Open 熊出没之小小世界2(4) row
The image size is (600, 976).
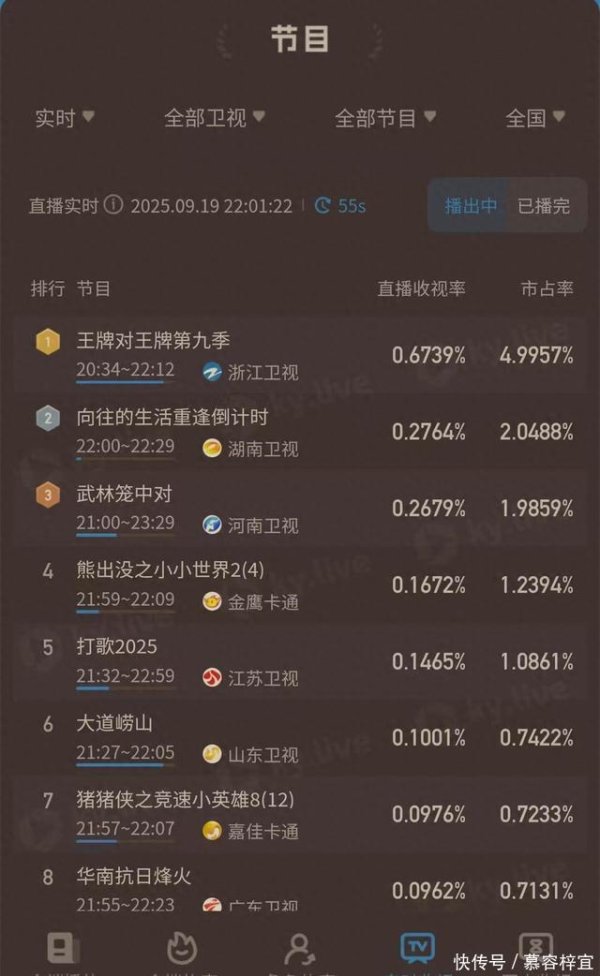coord(300,585)
